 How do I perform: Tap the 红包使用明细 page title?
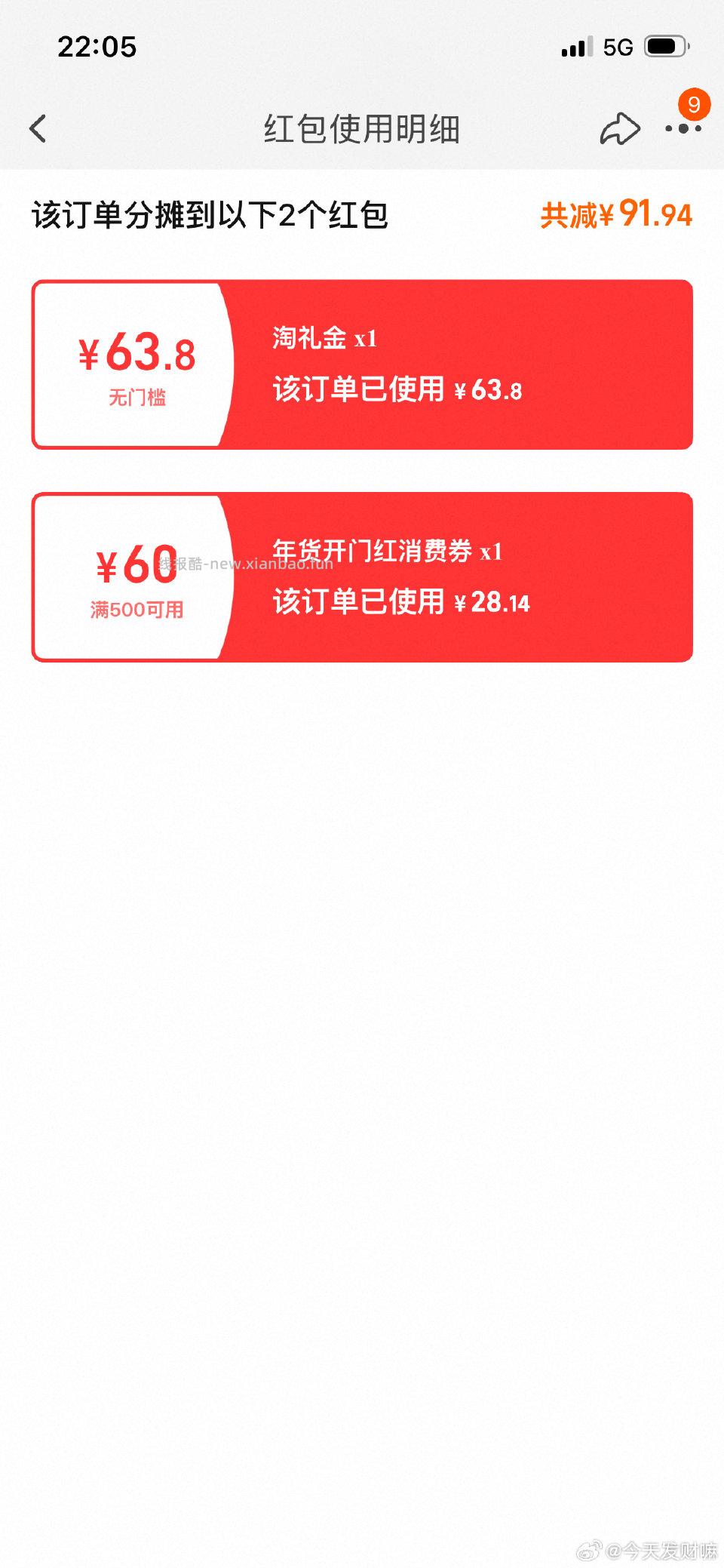[362, 127]
